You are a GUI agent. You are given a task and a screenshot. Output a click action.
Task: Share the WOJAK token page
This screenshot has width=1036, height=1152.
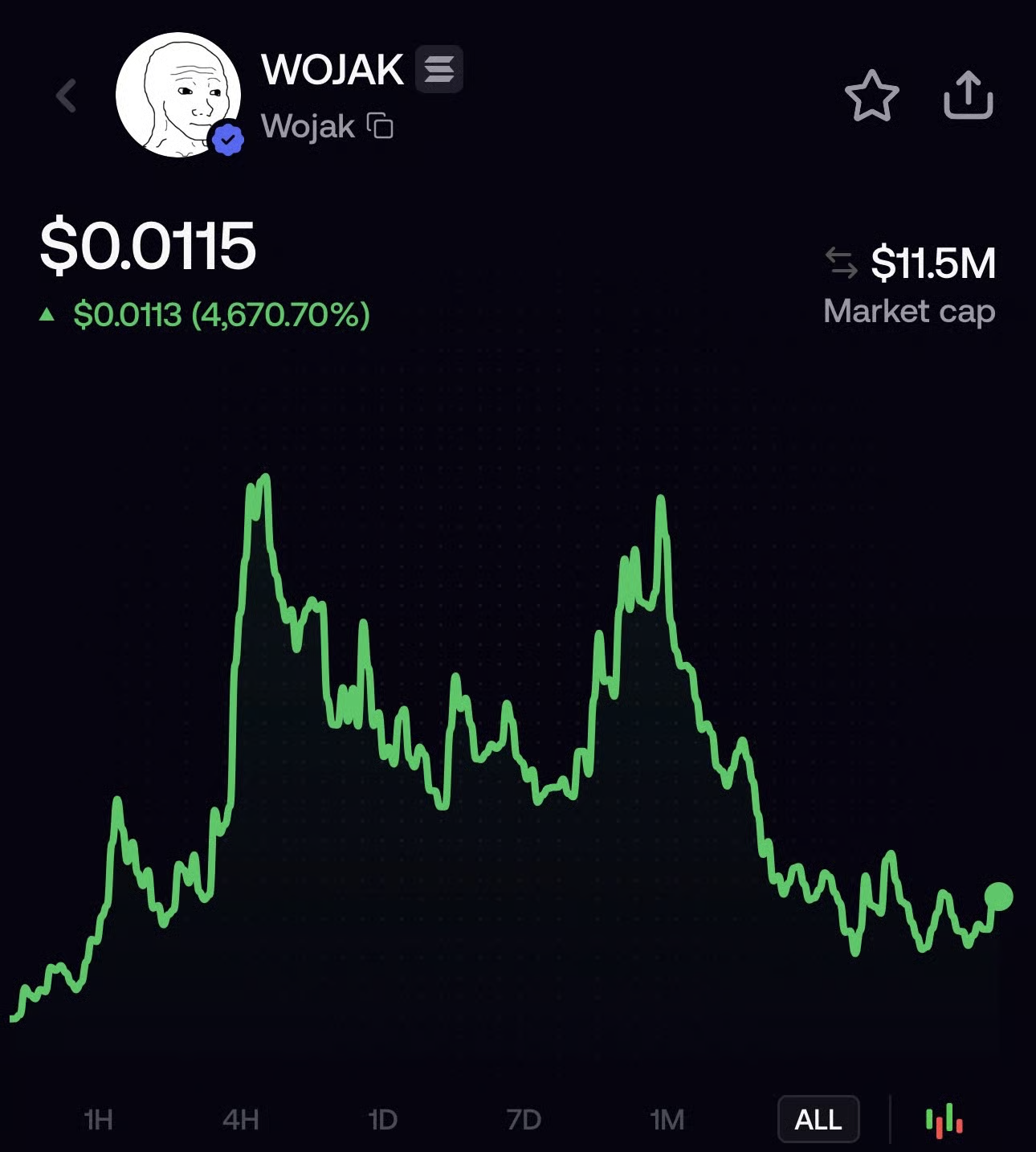point(968,96)
